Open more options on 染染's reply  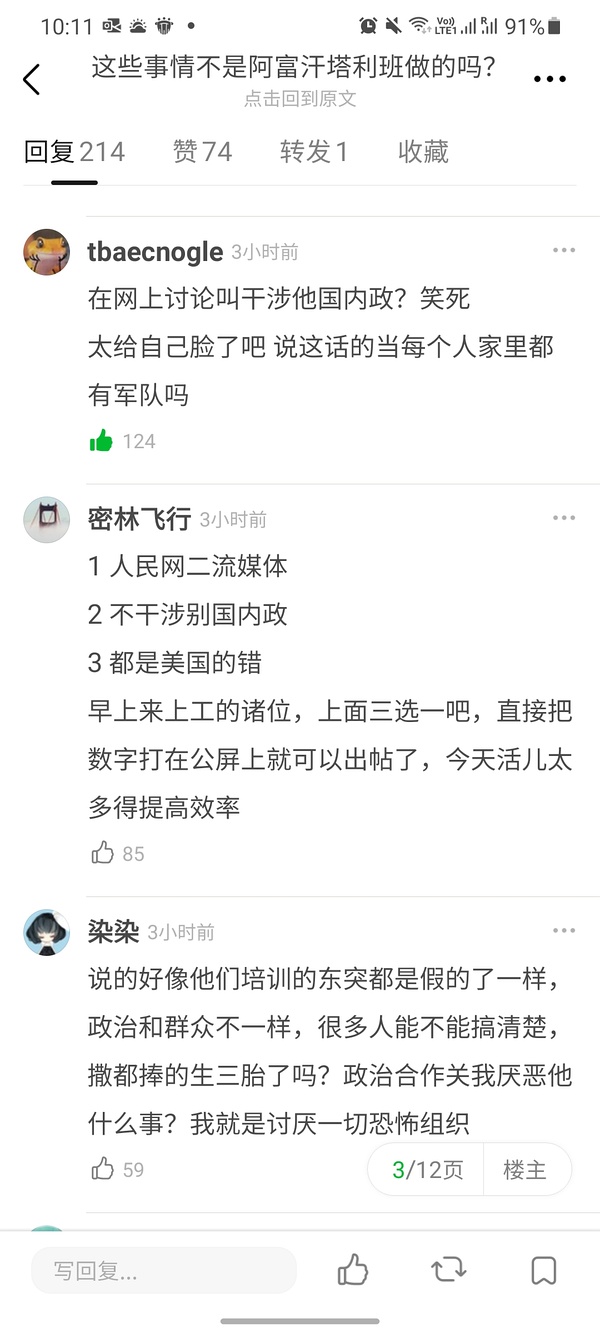point(564,931)
